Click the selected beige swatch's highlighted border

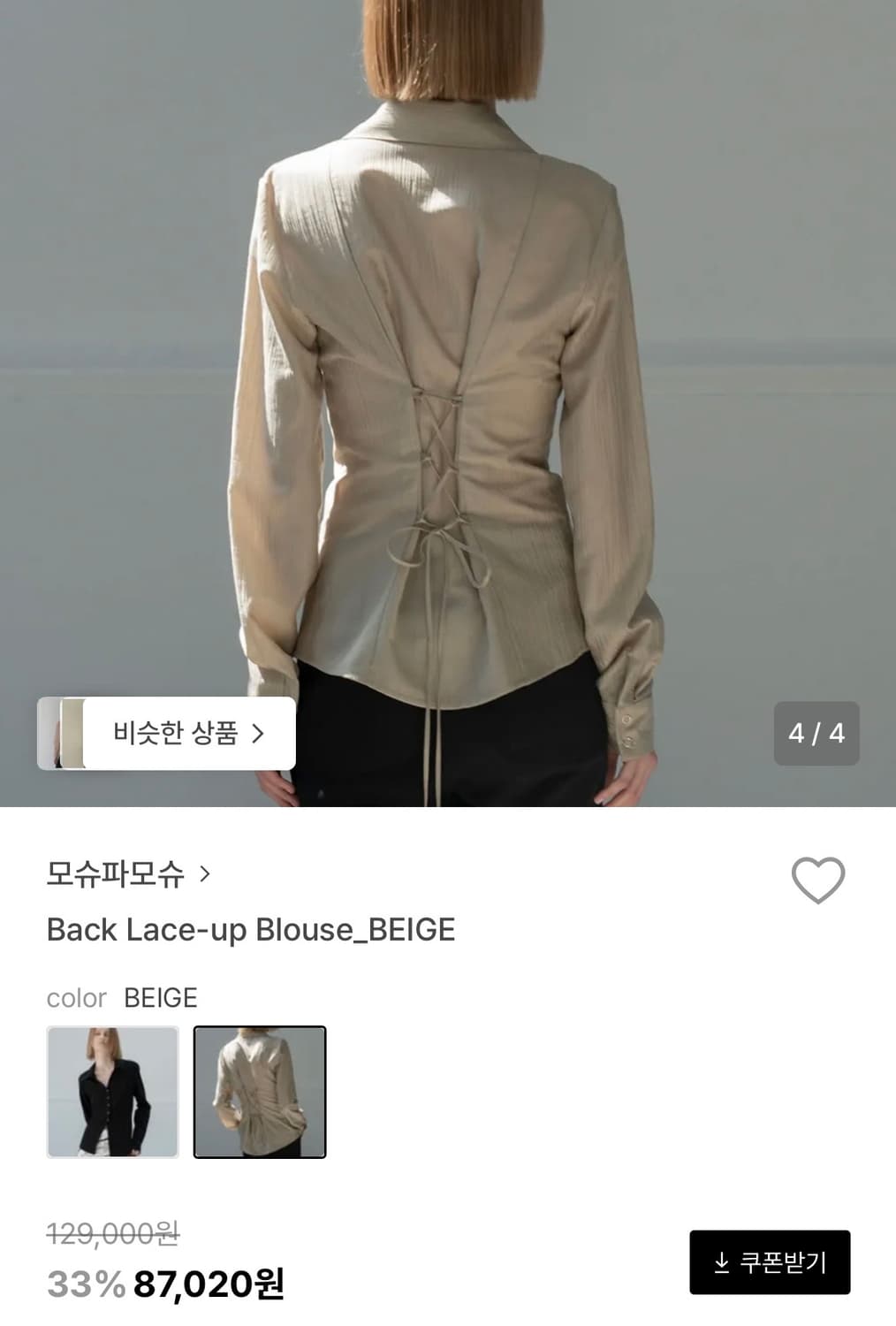click(x=261, y=1028)
